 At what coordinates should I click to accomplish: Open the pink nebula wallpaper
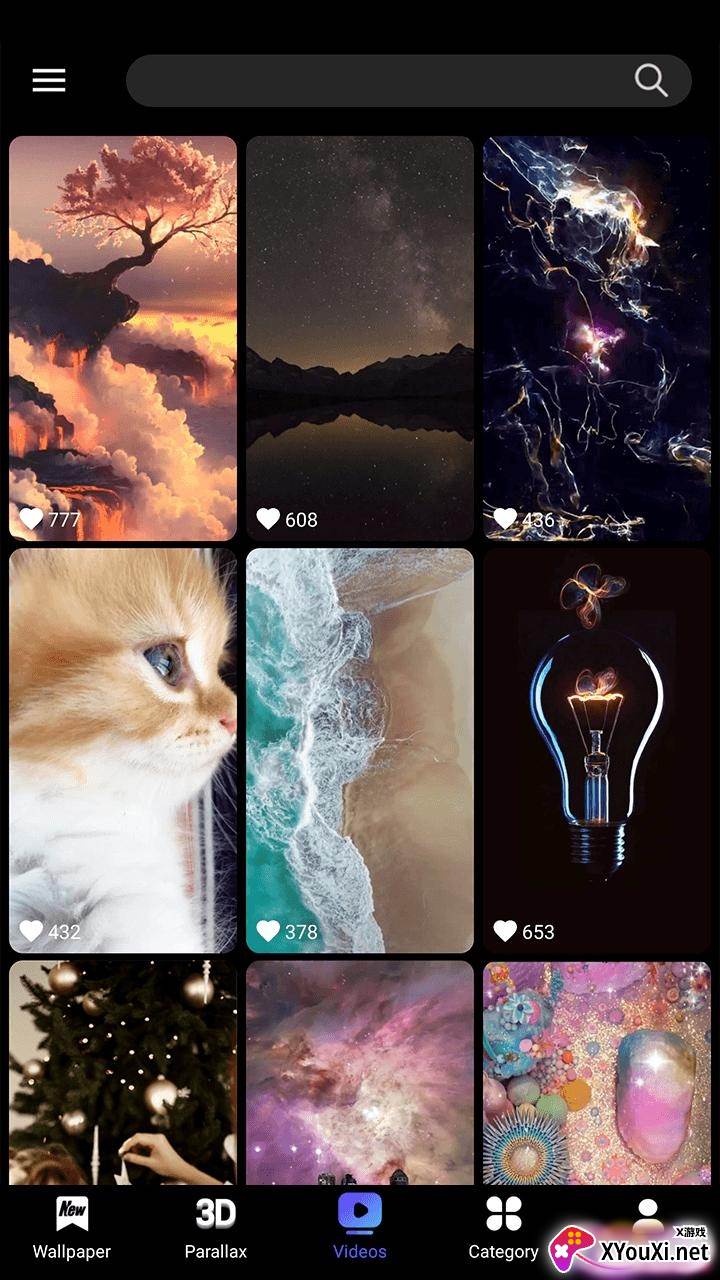tap(360, 1070)
